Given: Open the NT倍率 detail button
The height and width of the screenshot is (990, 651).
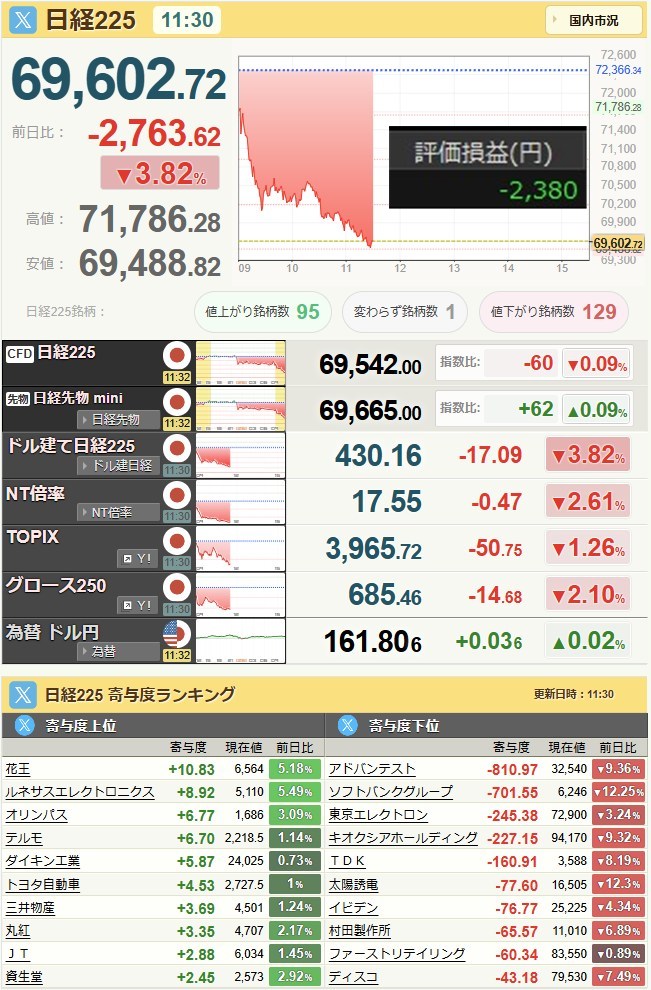Looking at the screenshot, I should tap(119, 512).
